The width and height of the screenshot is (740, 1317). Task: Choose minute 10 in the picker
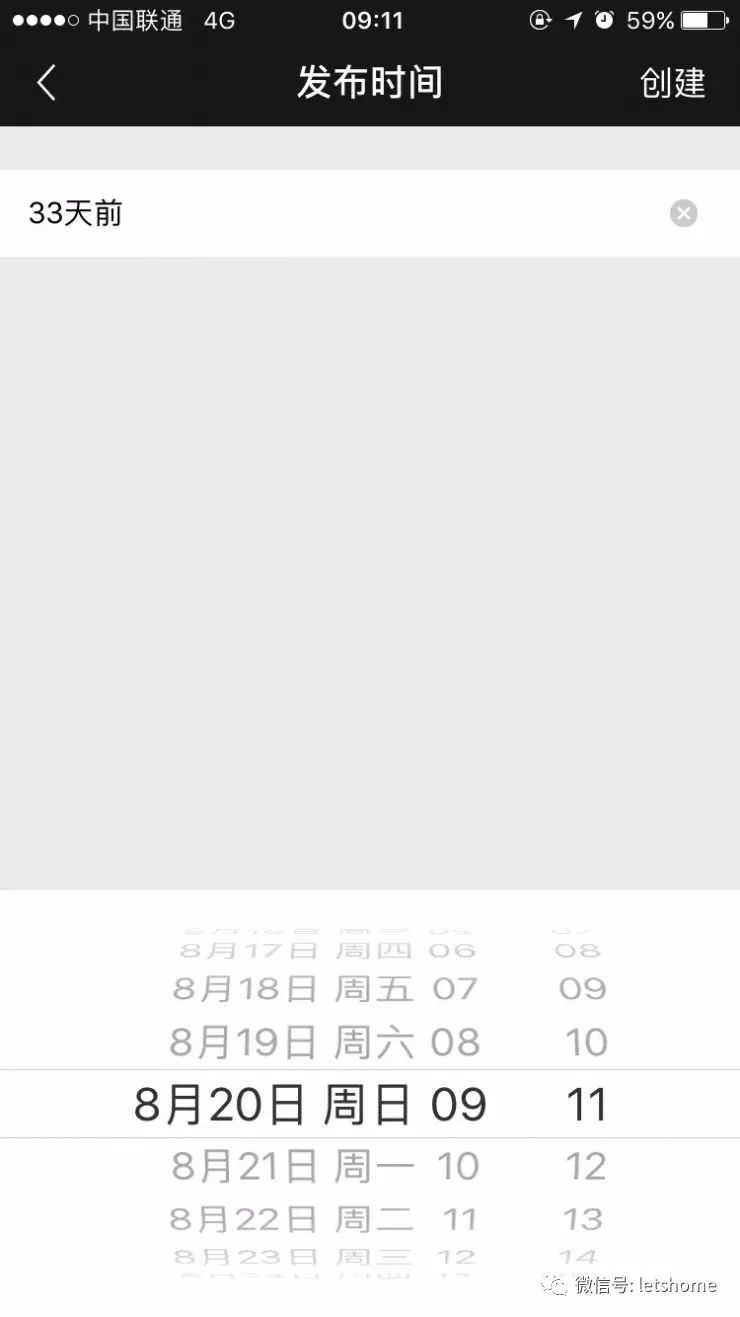coord(586,1043)
